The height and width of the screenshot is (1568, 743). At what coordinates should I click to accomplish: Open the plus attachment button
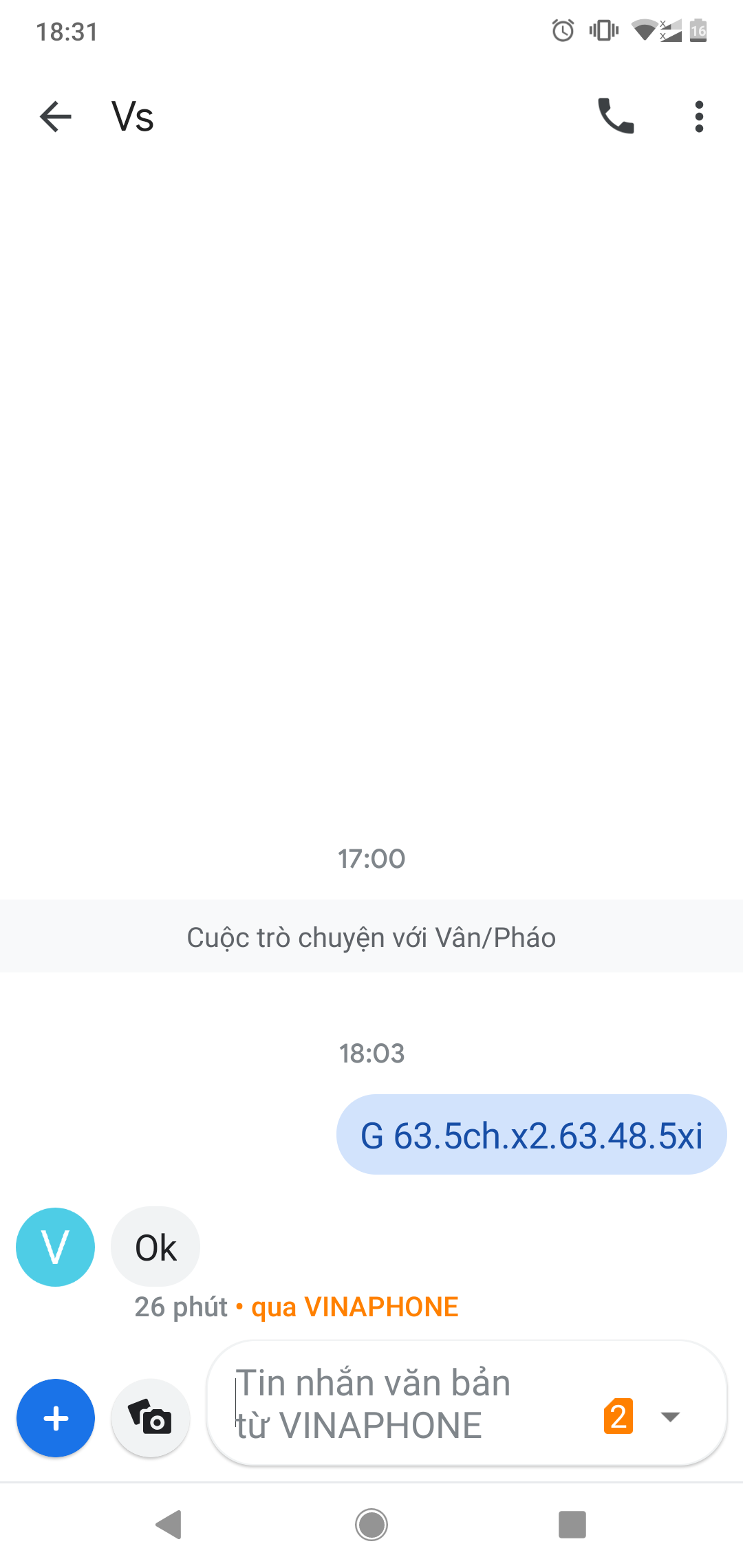pyautogui.click(x=56, y=1418)
